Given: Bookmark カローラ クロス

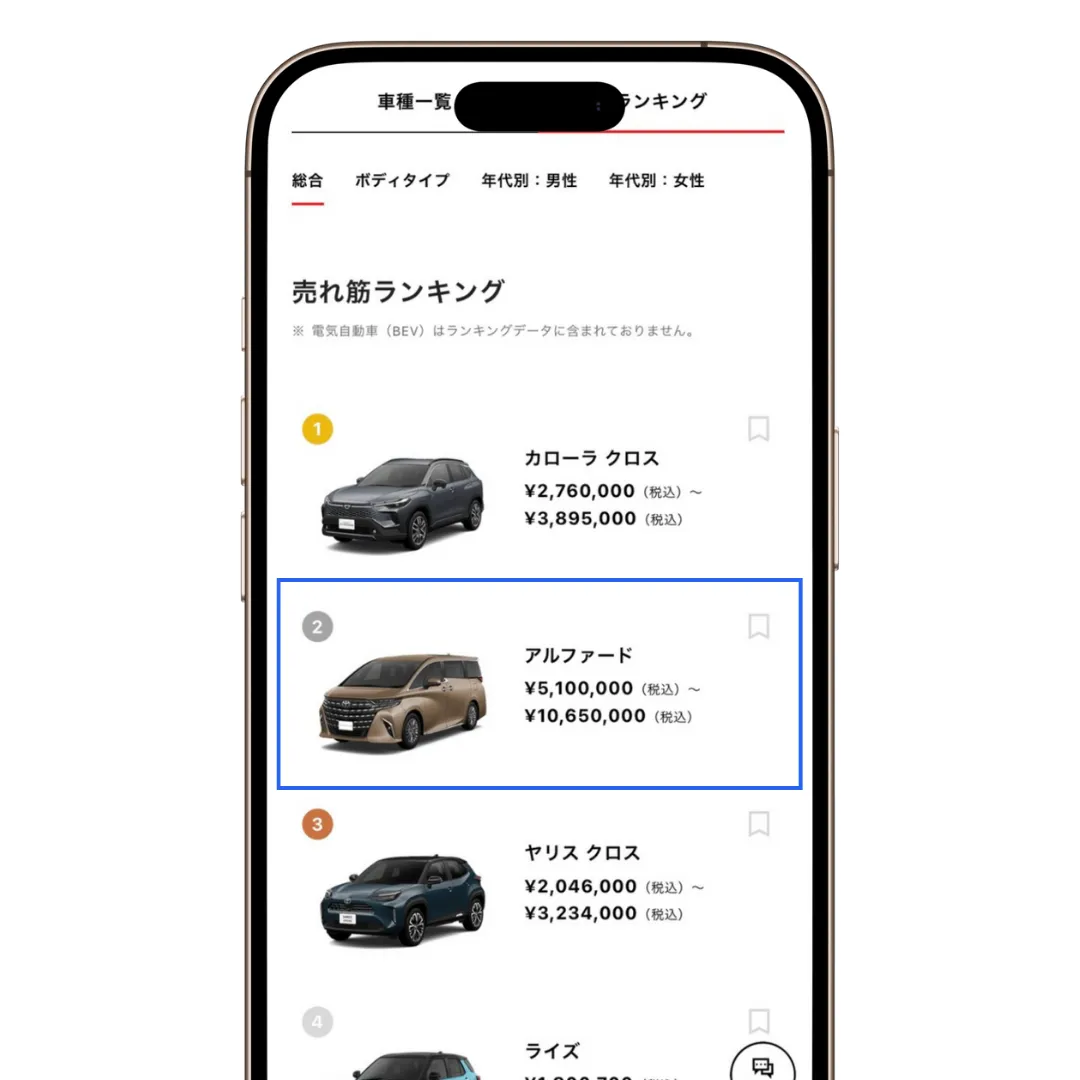Looking at the screenshot, I should coord(758,429).
